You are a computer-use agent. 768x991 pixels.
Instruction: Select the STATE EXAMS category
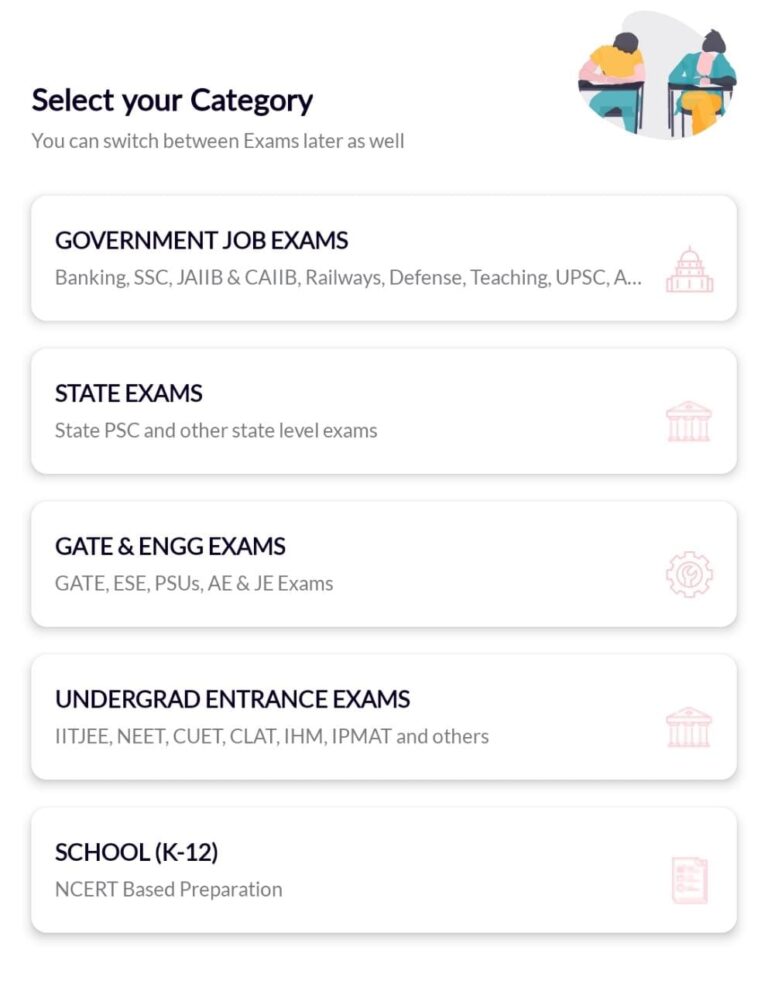(384, 410)
